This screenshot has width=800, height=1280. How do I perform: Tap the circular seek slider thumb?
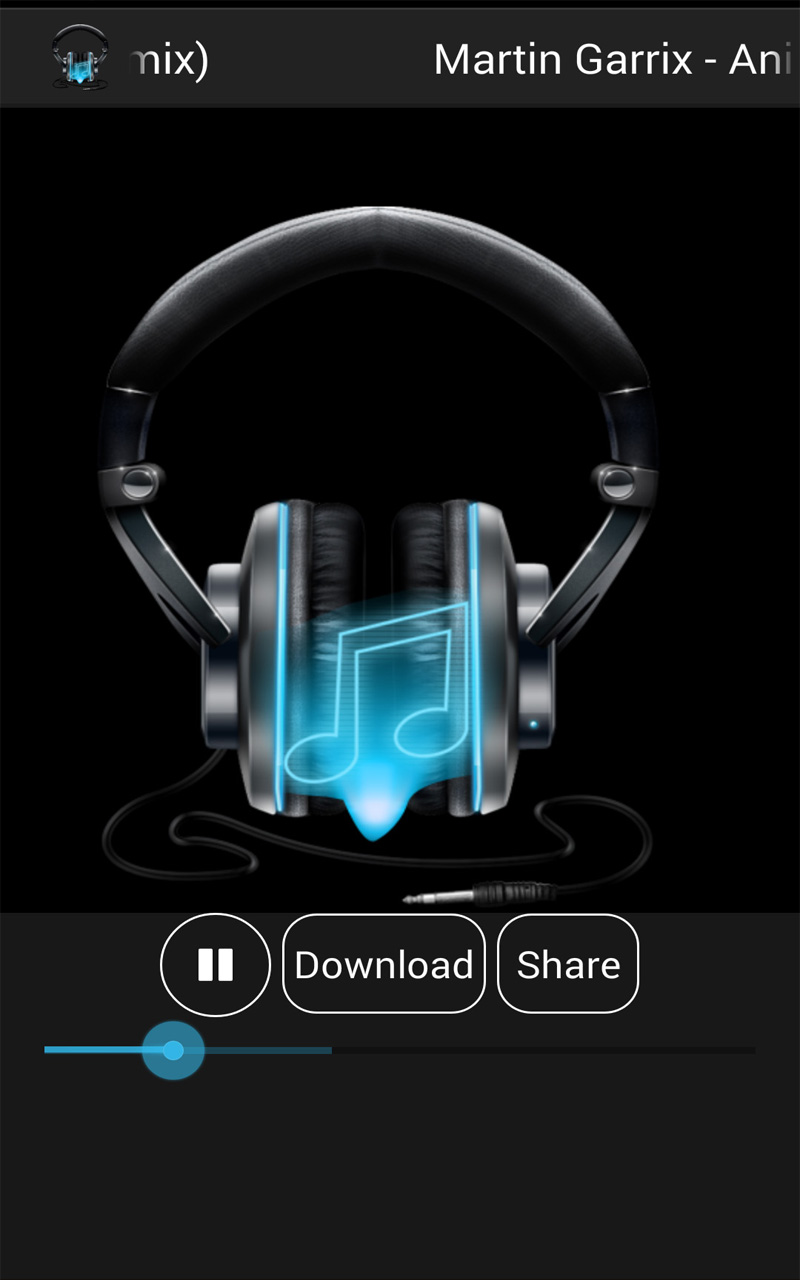click(x=174, y=1050)
